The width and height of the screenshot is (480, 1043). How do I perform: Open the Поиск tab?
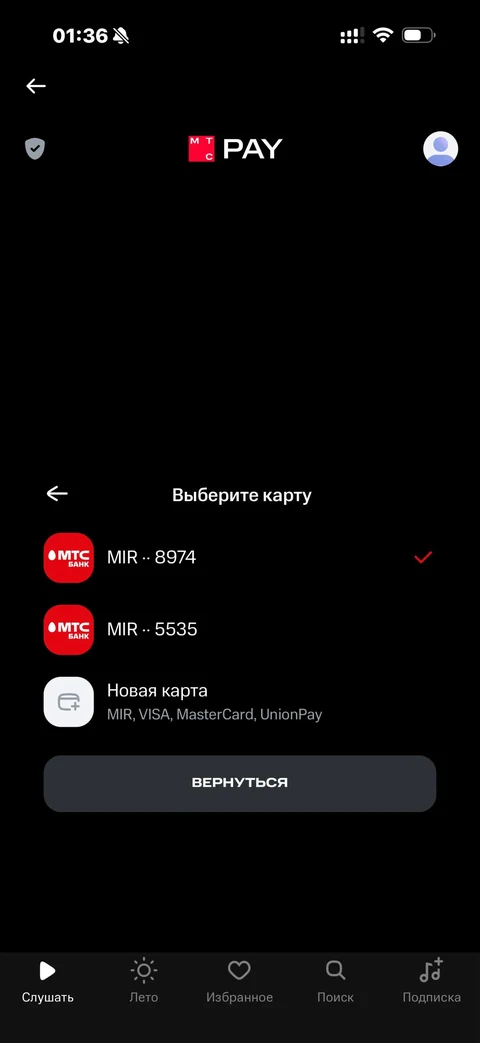[335, 980]
